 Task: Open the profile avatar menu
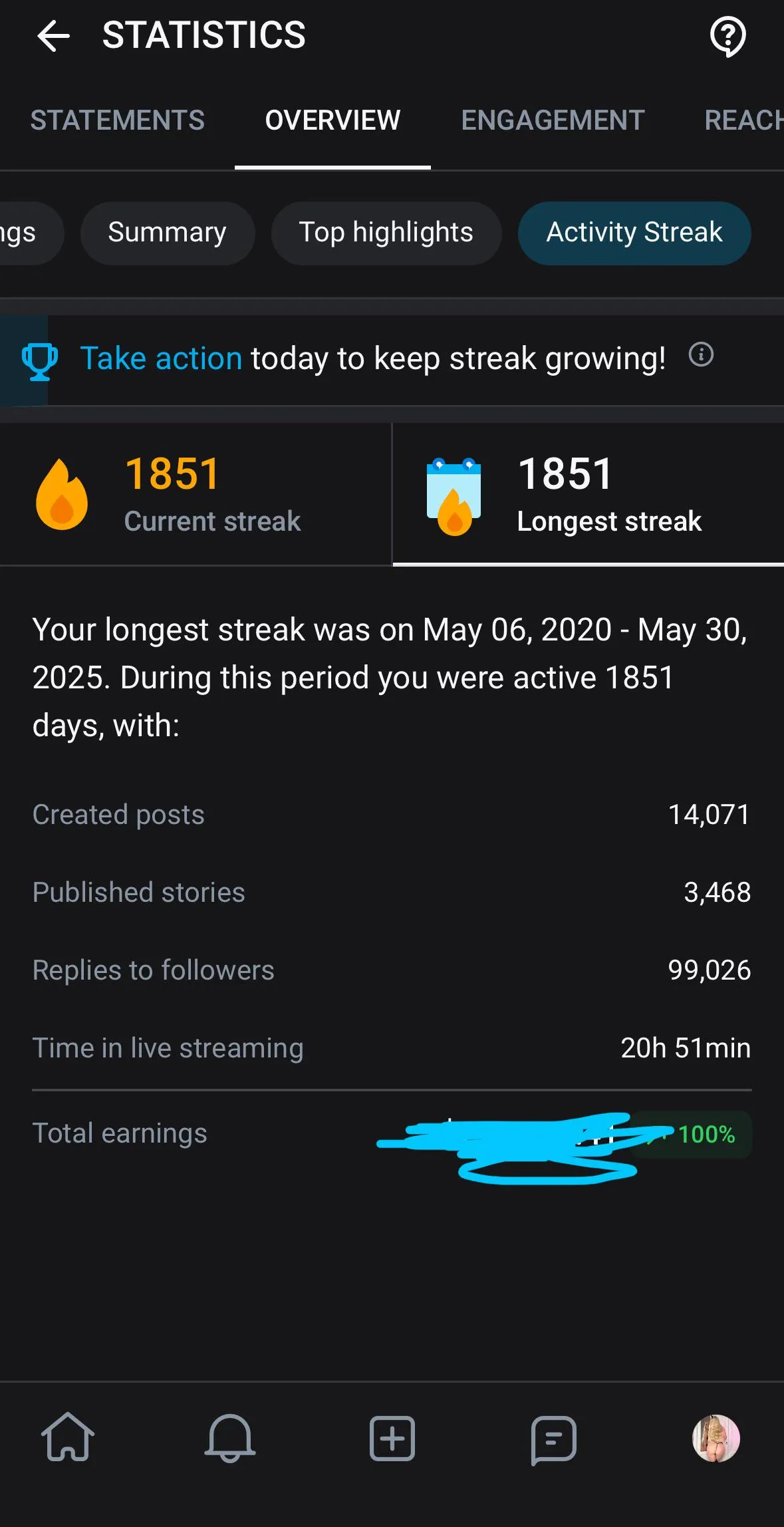click(x=716, y=1438)
